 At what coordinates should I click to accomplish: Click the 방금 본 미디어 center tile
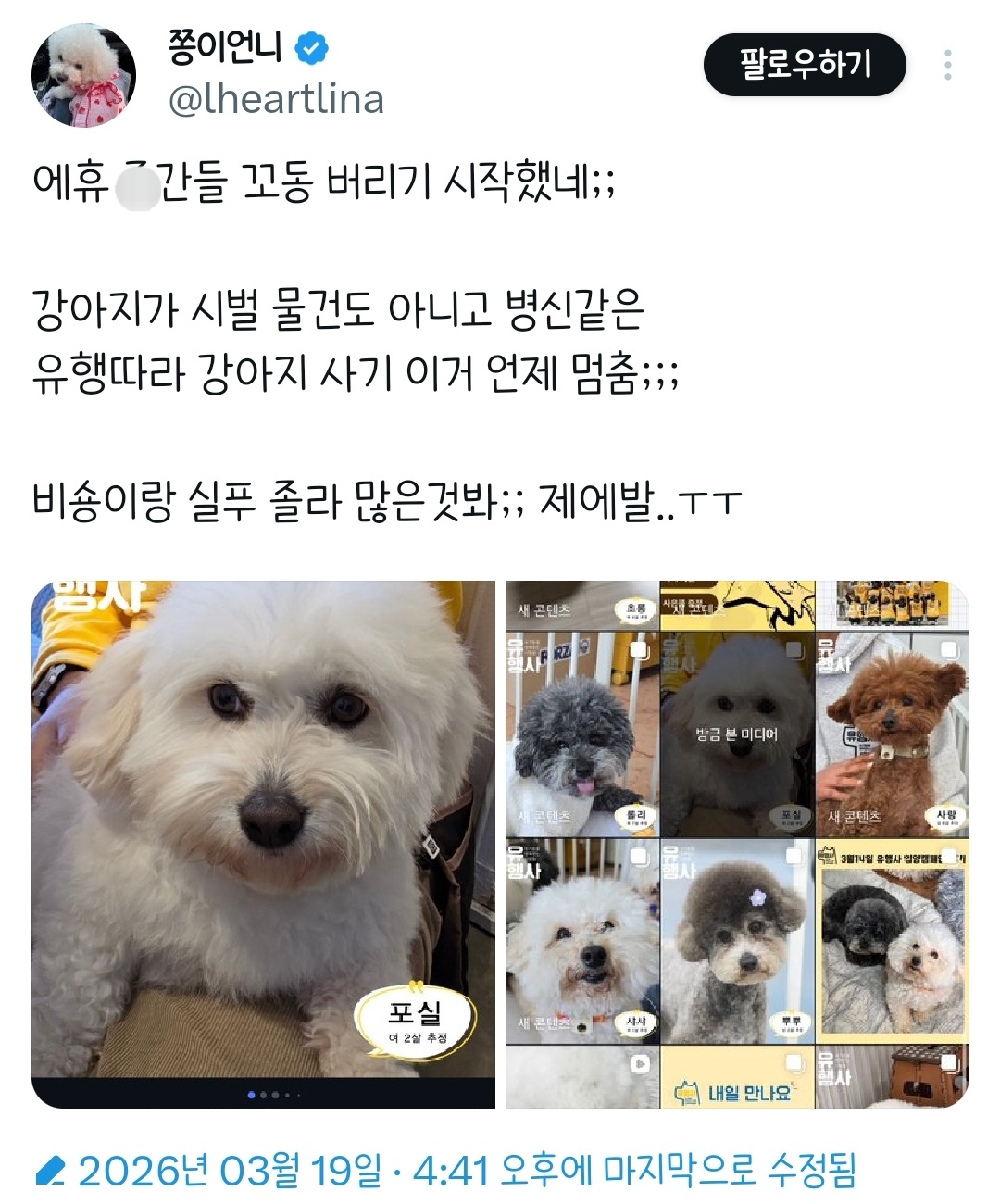tap(736, 732)
